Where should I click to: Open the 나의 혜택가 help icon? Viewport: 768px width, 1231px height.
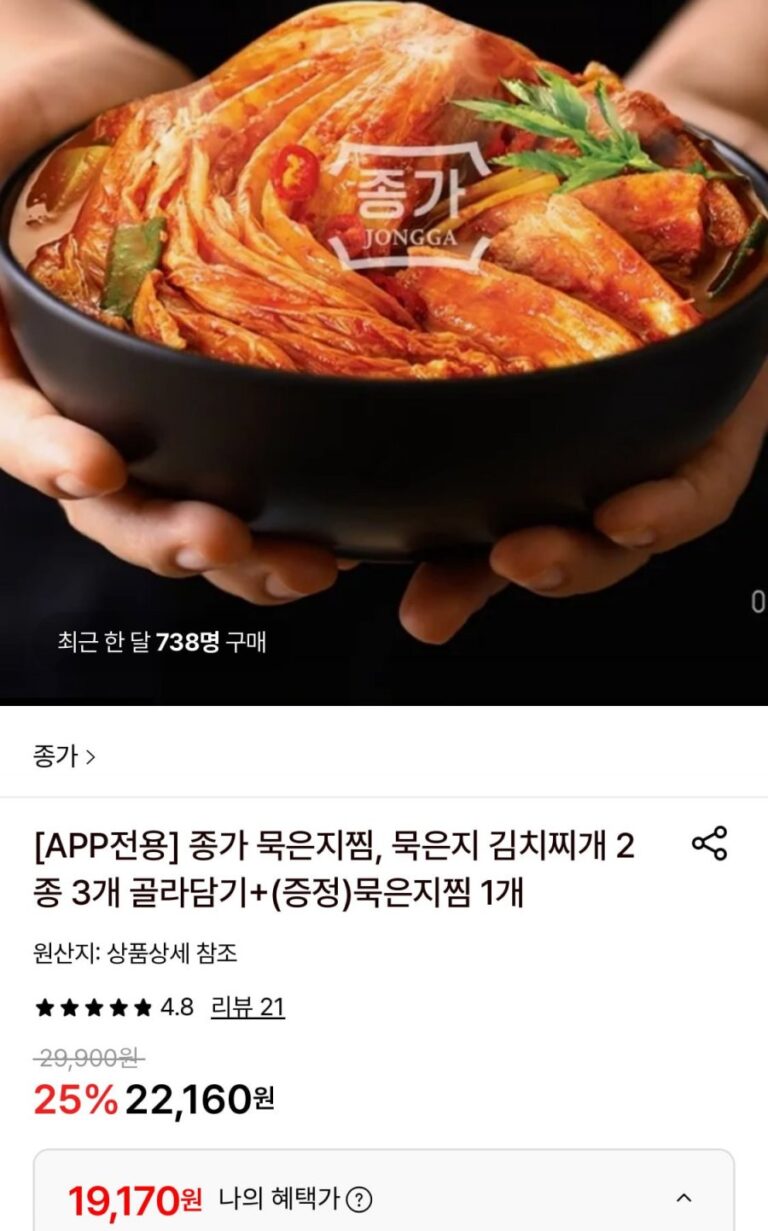click(359, 1198)
